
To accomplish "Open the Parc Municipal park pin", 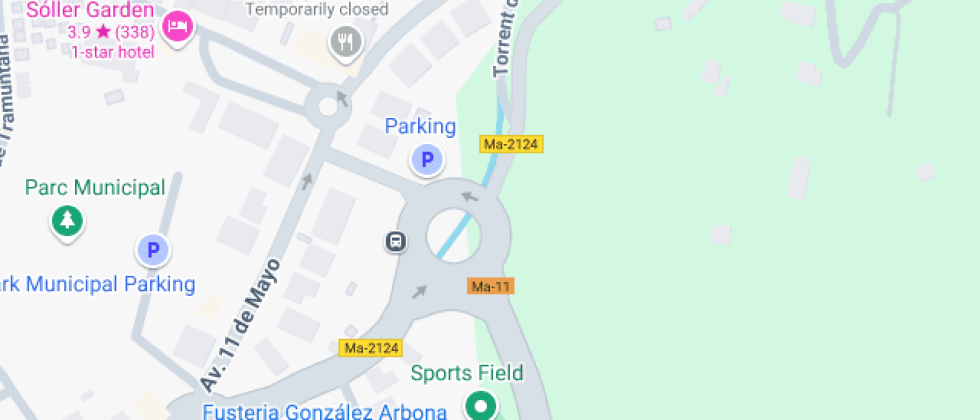I will [x=67, y=219].
